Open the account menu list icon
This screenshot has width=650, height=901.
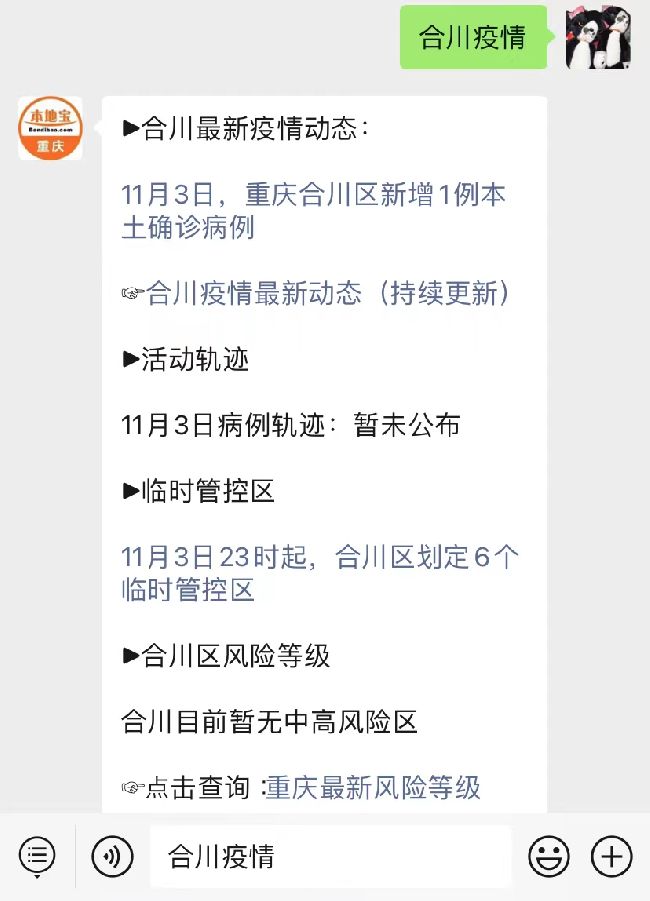pyautogui.click(x=37, y=856)
